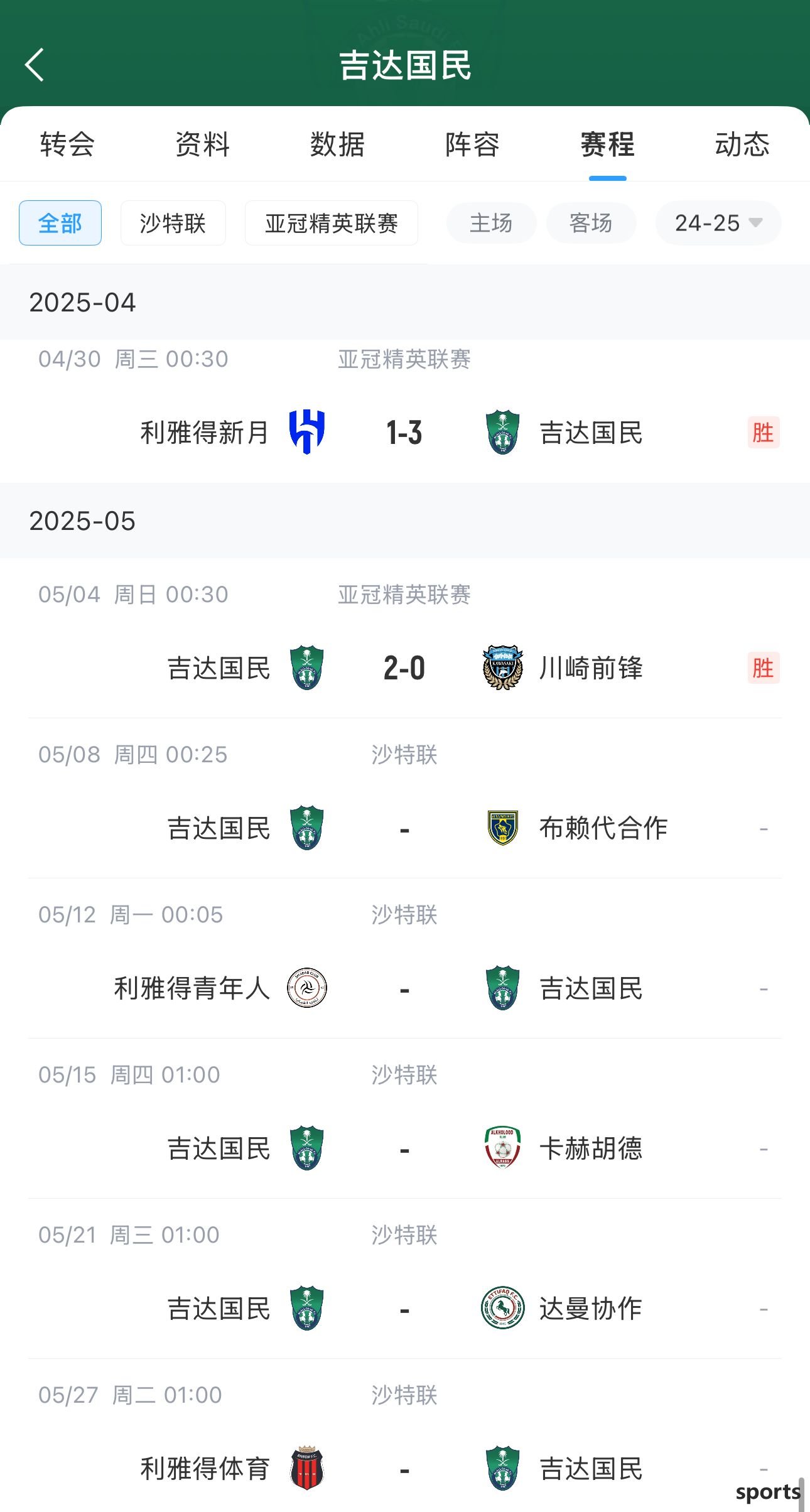This screenshot has width=810, height=1512.
Task: Show only 主场 matches
Action: tap(492, 223)
